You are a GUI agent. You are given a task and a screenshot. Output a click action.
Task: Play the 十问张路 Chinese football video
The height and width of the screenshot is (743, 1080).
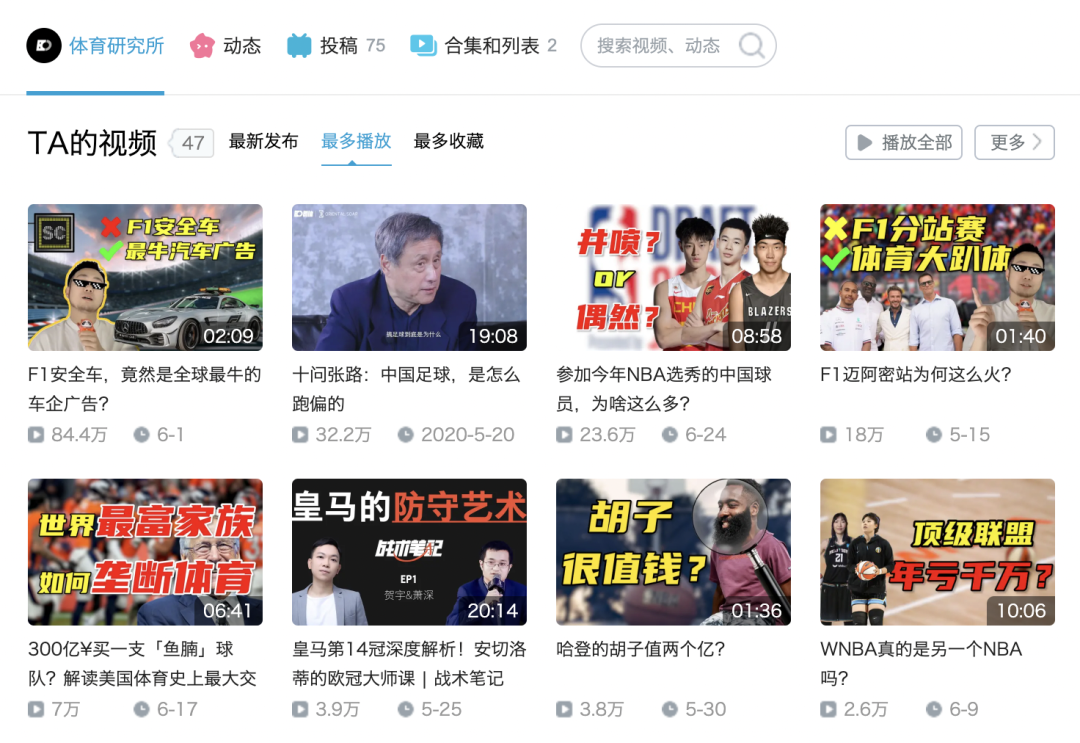point(409,278)
